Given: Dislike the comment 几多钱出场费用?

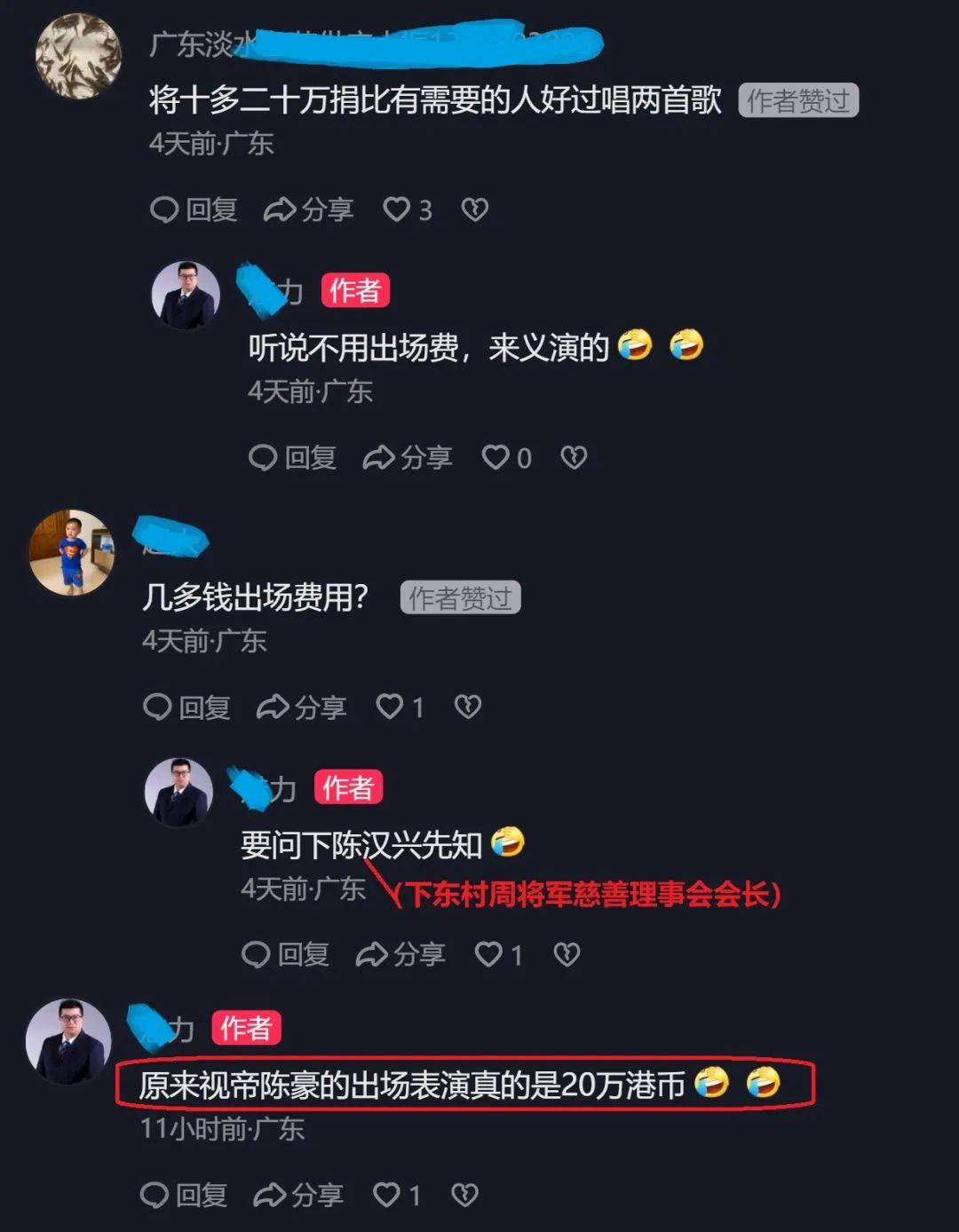Looking at the screenshot, I should click(x=468, y=707).
